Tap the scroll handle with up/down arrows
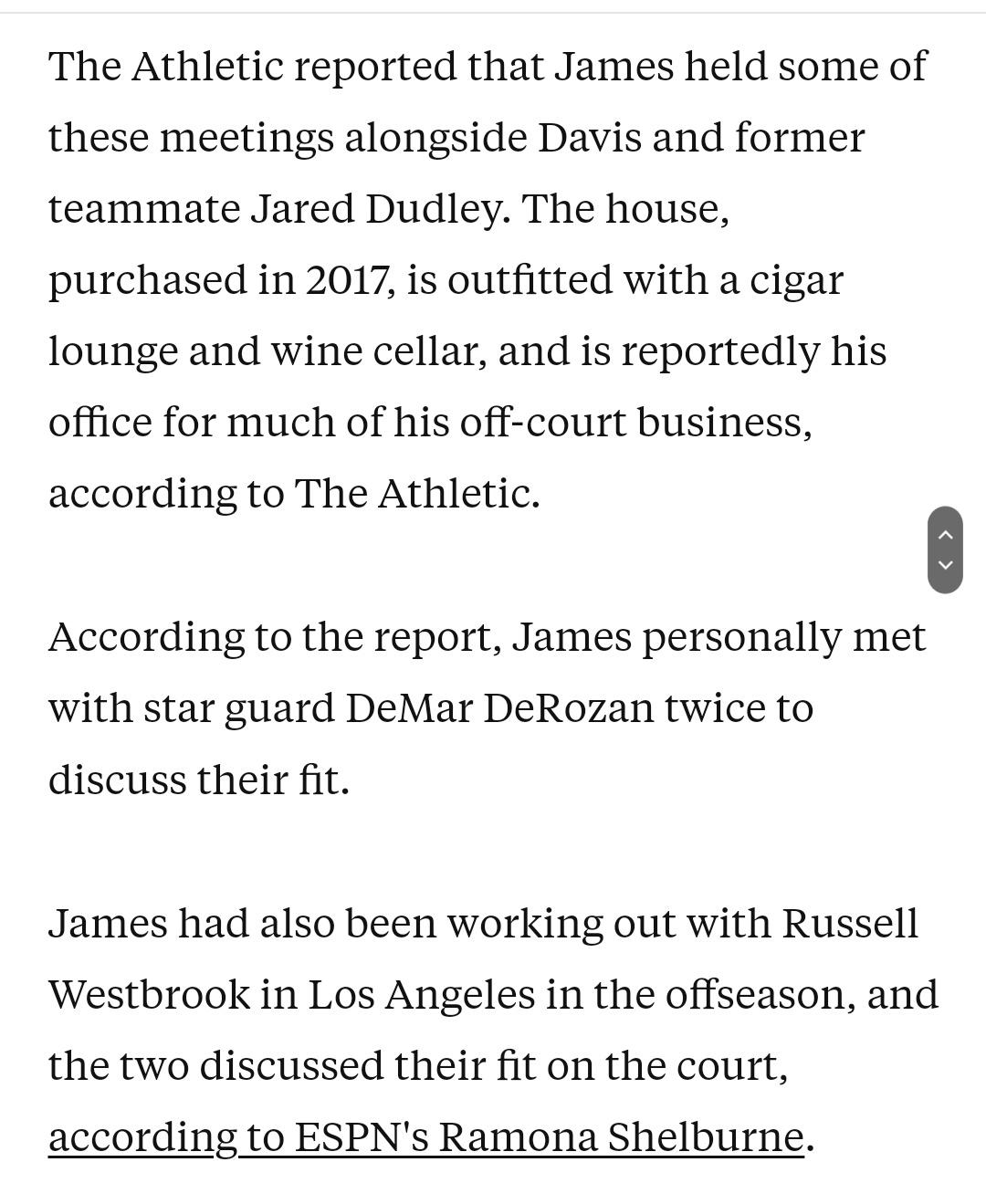This screenshot has width=986, height=1204. point(945,550)
